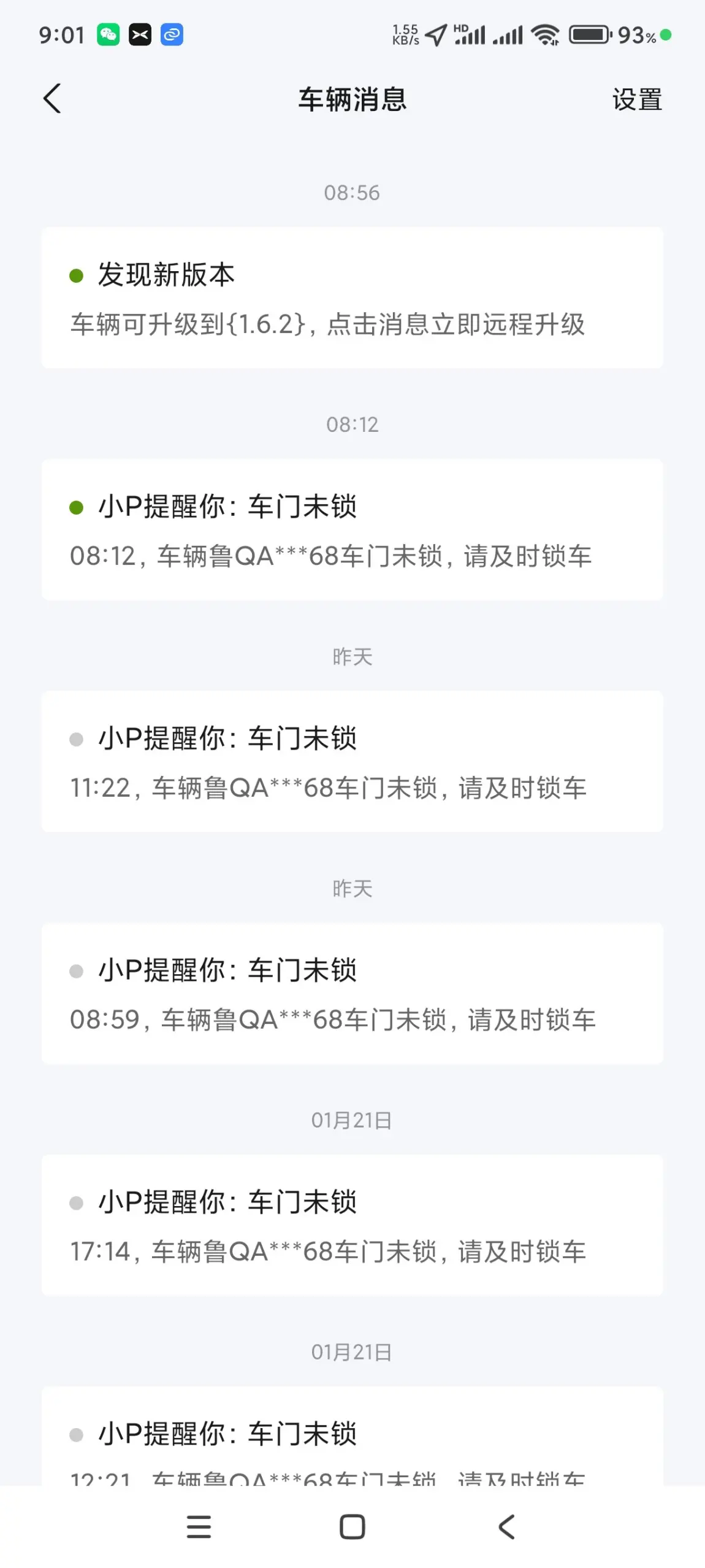Tap the system home button
705x1568 pixels.
[352, 1527]
